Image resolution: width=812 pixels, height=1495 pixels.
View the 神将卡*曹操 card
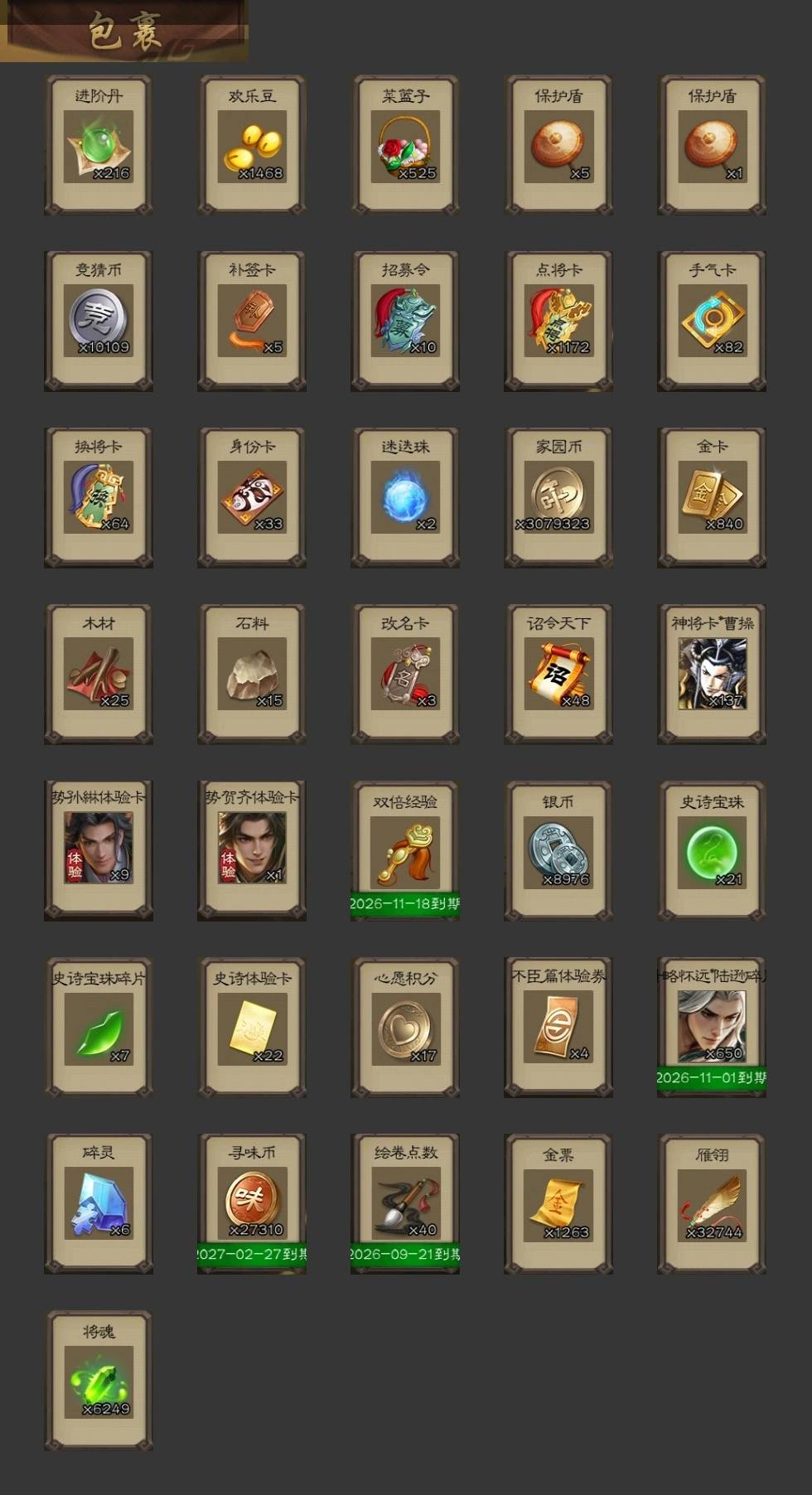tap(712, 675)
